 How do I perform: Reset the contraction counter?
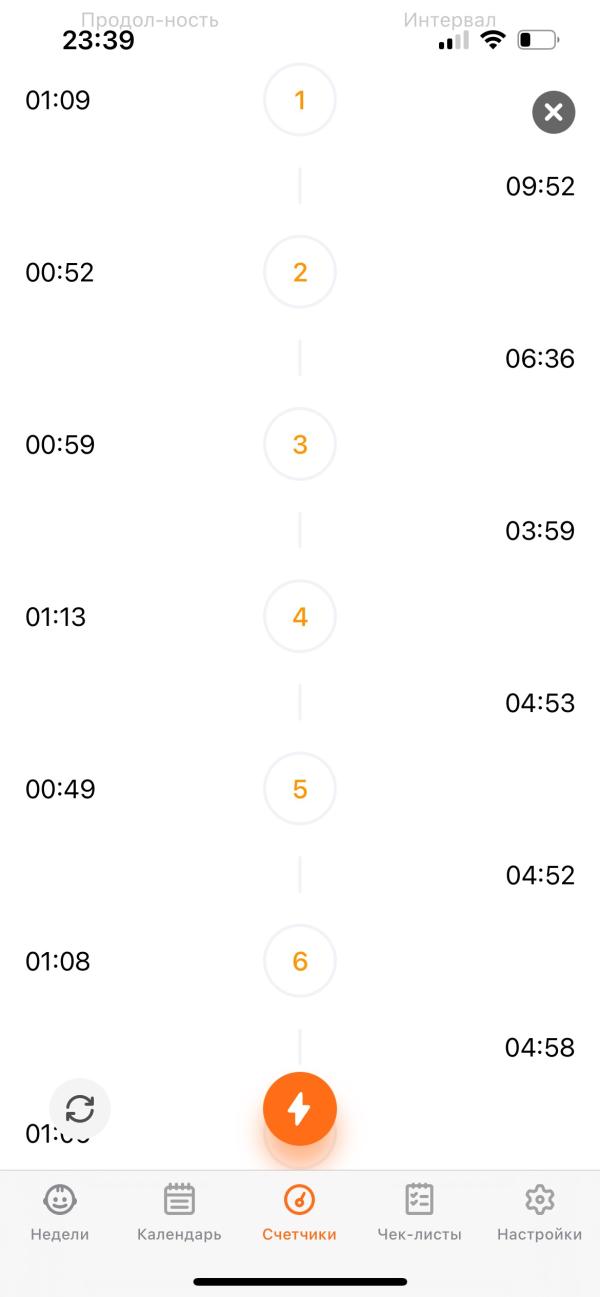(x=80, y=1108)
